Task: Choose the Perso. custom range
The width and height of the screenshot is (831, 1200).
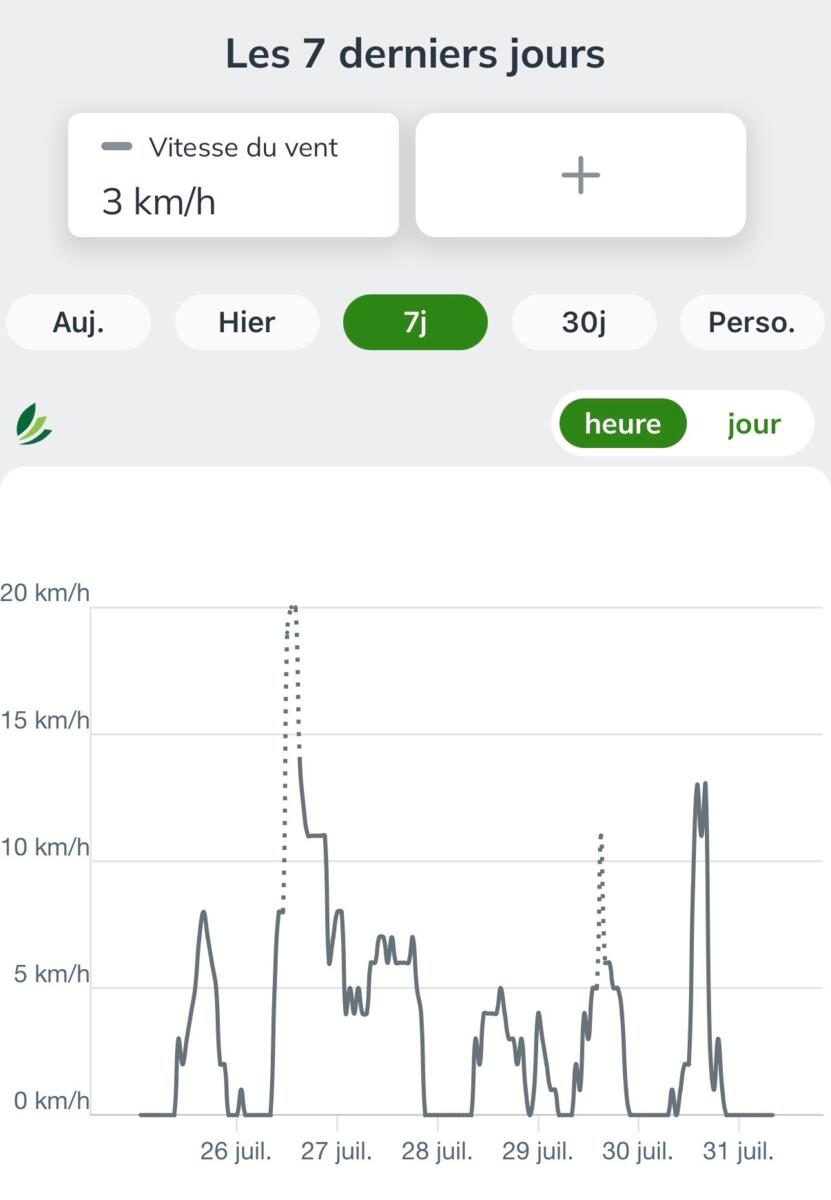Action: pos(752,323)
